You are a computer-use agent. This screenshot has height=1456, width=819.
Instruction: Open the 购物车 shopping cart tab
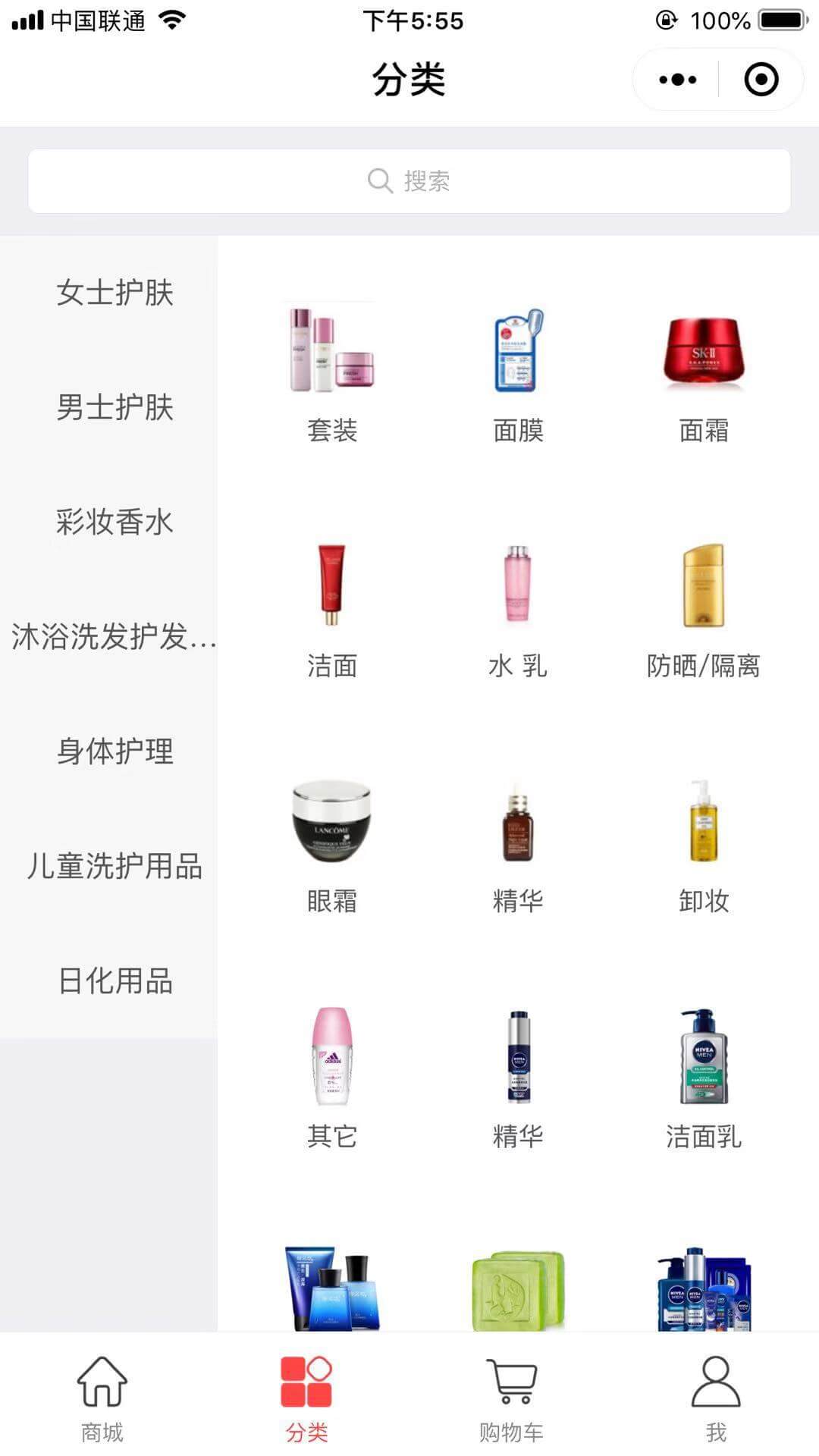511,1398
